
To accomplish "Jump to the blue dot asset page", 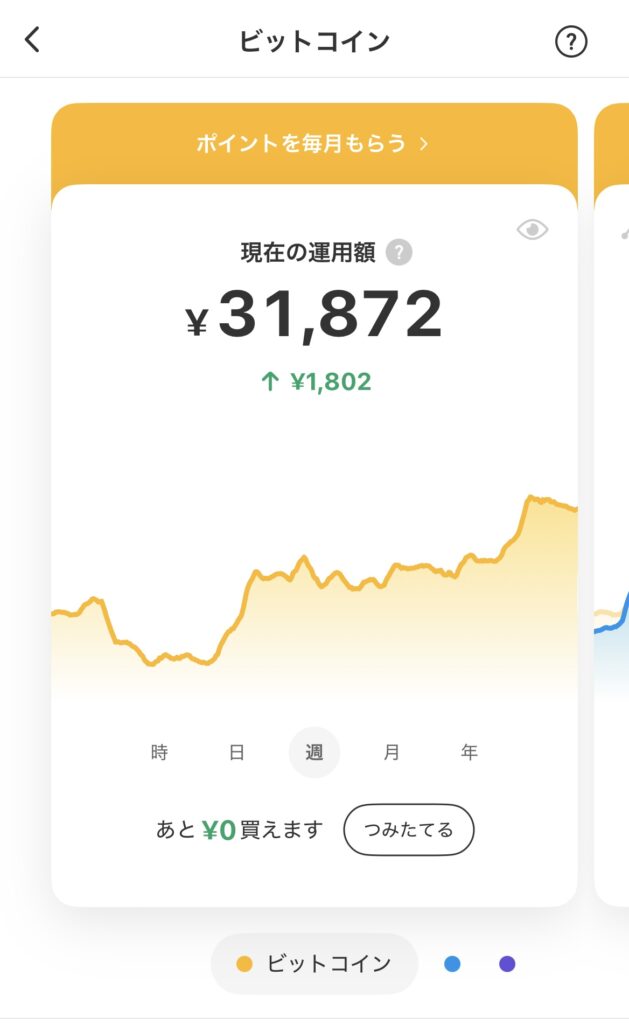I will (452, 964).
